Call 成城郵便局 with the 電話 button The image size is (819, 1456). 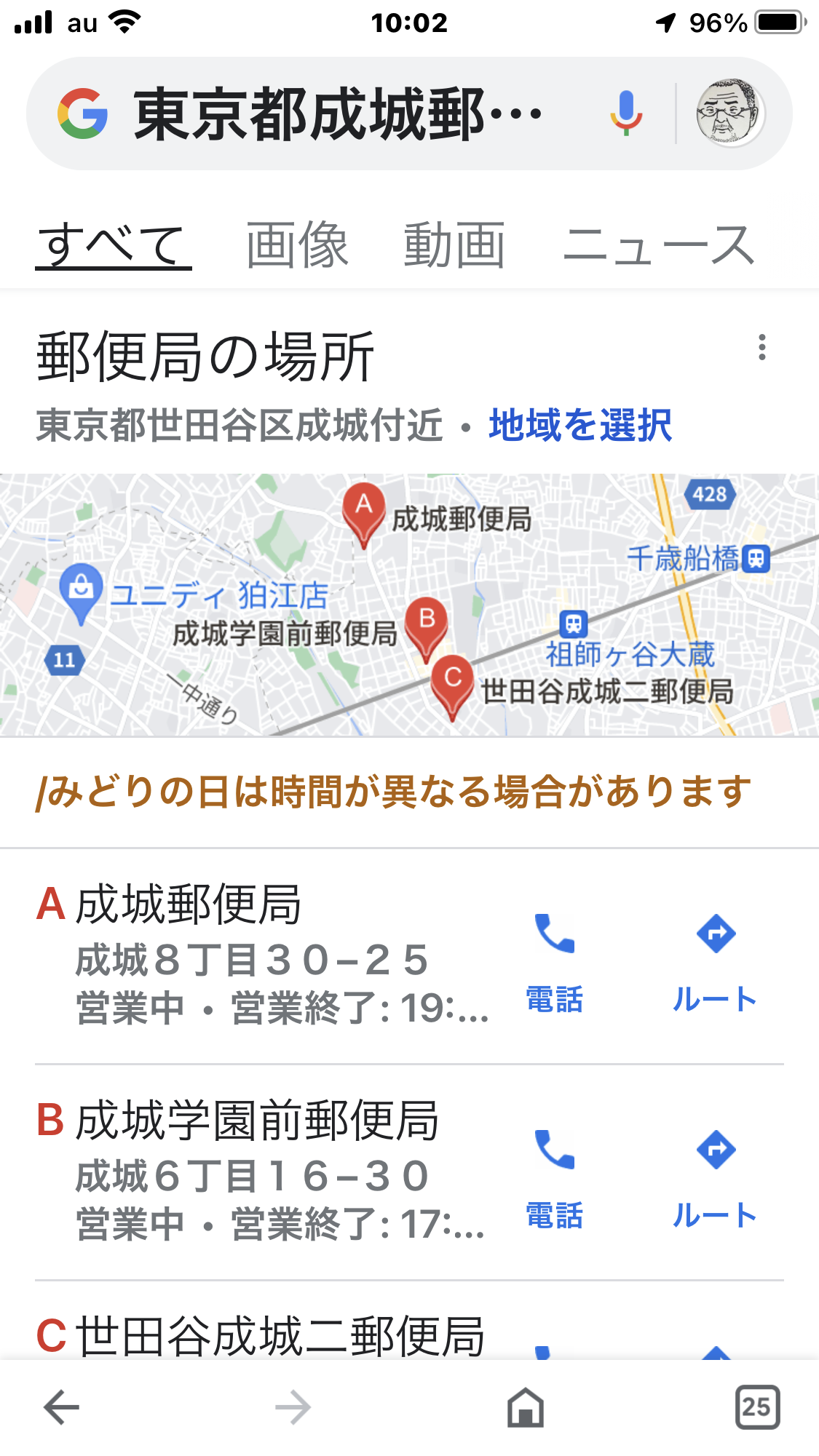coord(555,957)
